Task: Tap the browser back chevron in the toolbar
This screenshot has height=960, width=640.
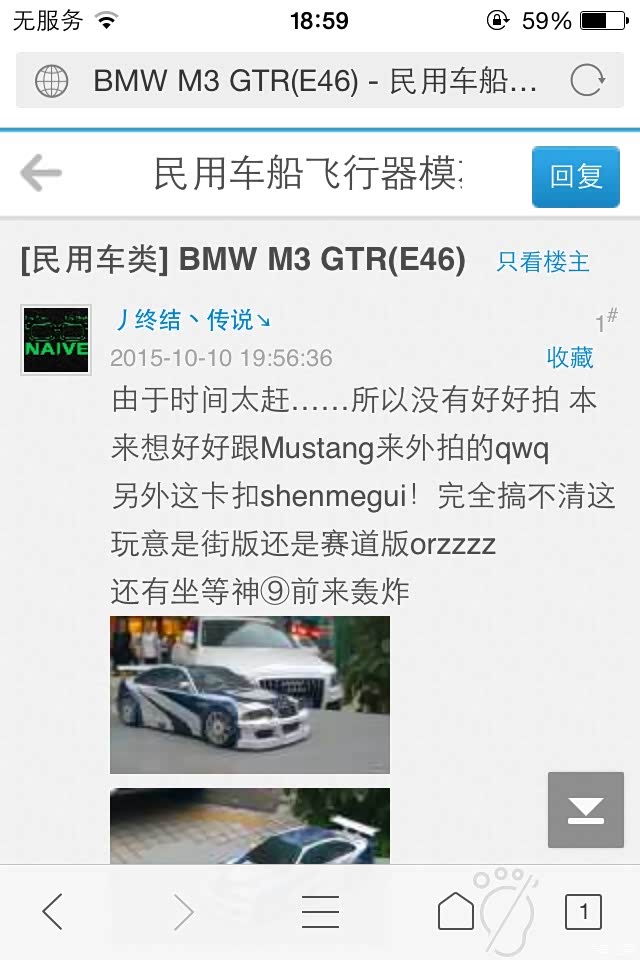Action: tap(53, 912)
